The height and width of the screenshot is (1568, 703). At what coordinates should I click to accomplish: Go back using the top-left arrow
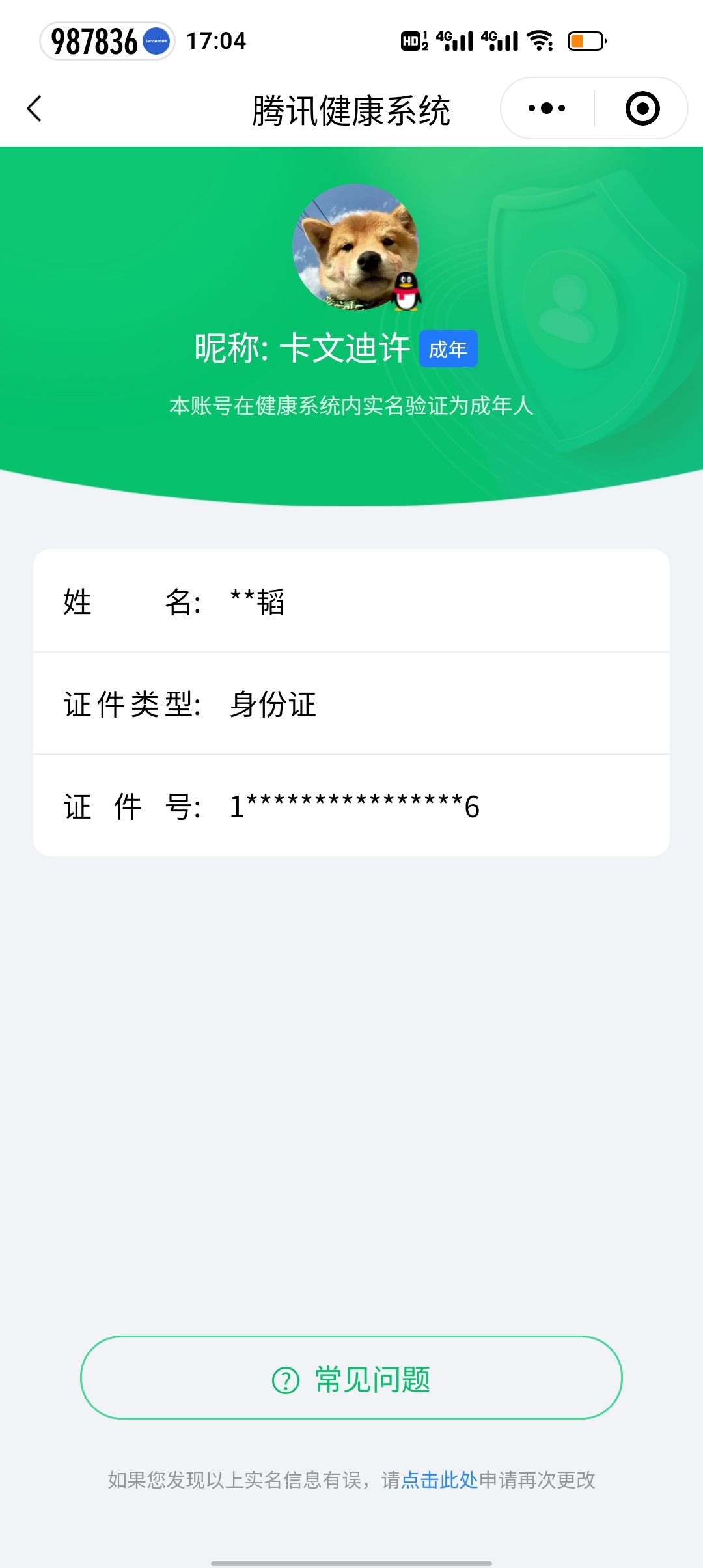tap(35, 109)
